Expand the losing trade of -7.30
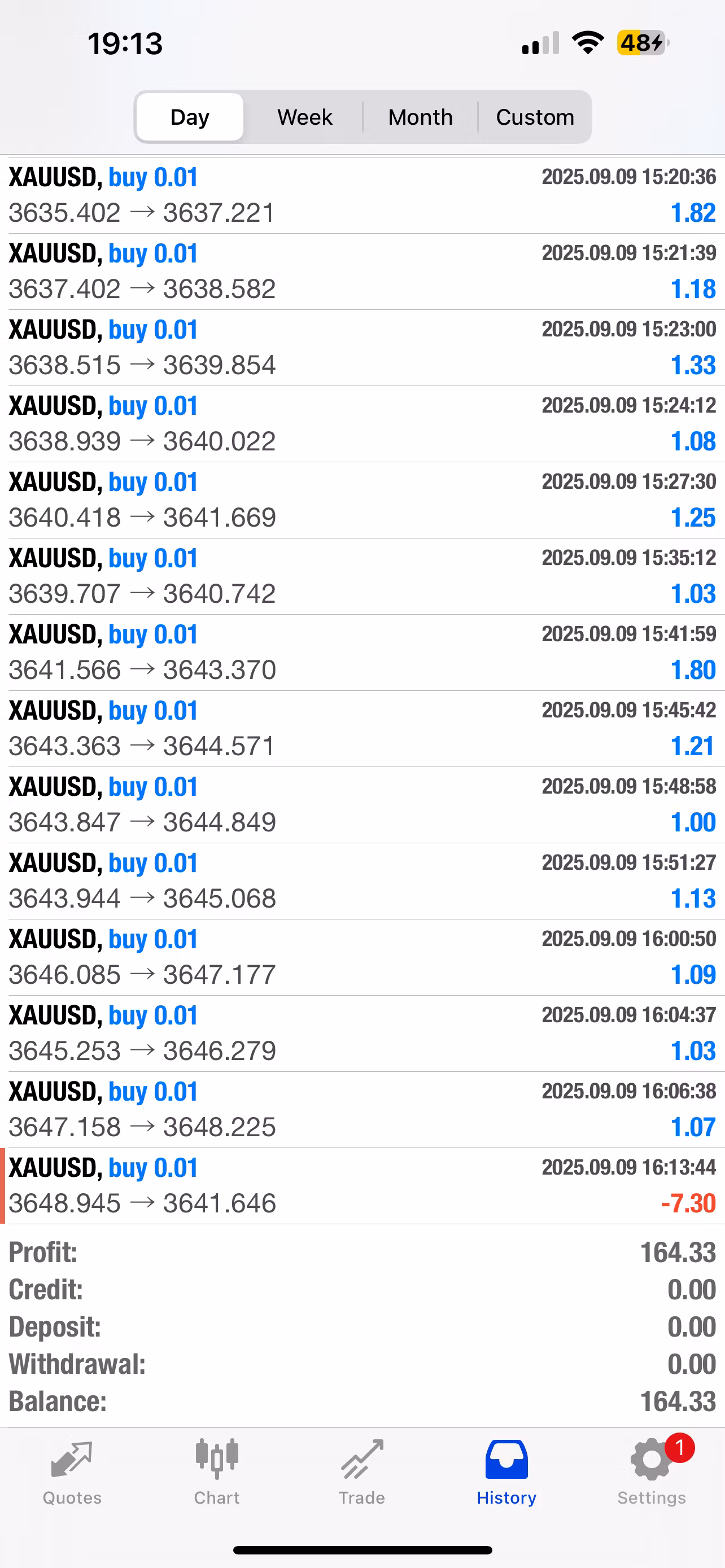Viewport: 725px width, 1568px height. 362,1186
